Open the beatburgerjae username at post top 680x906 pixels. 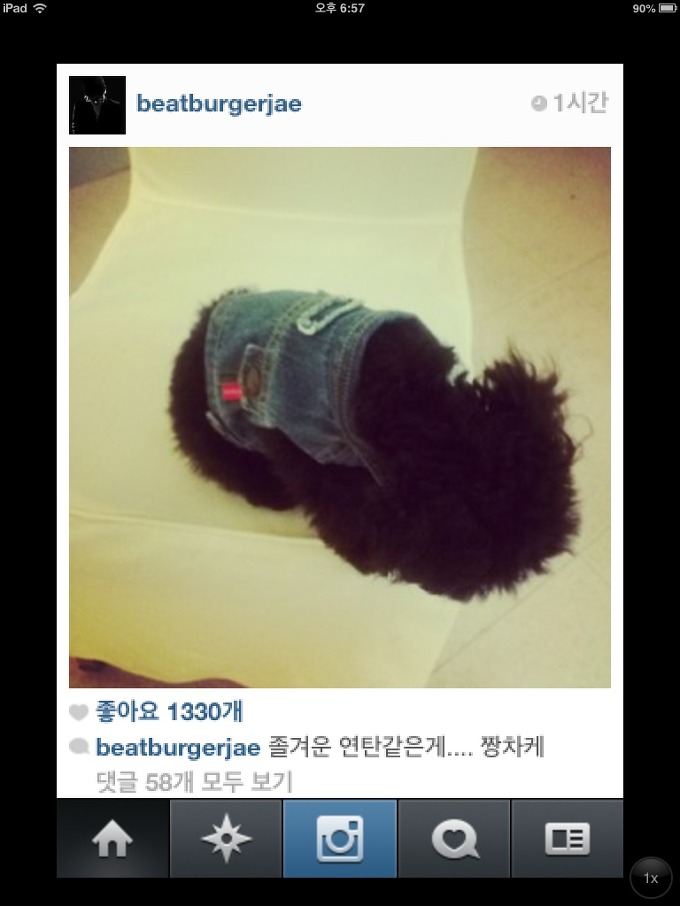point(218,104)
